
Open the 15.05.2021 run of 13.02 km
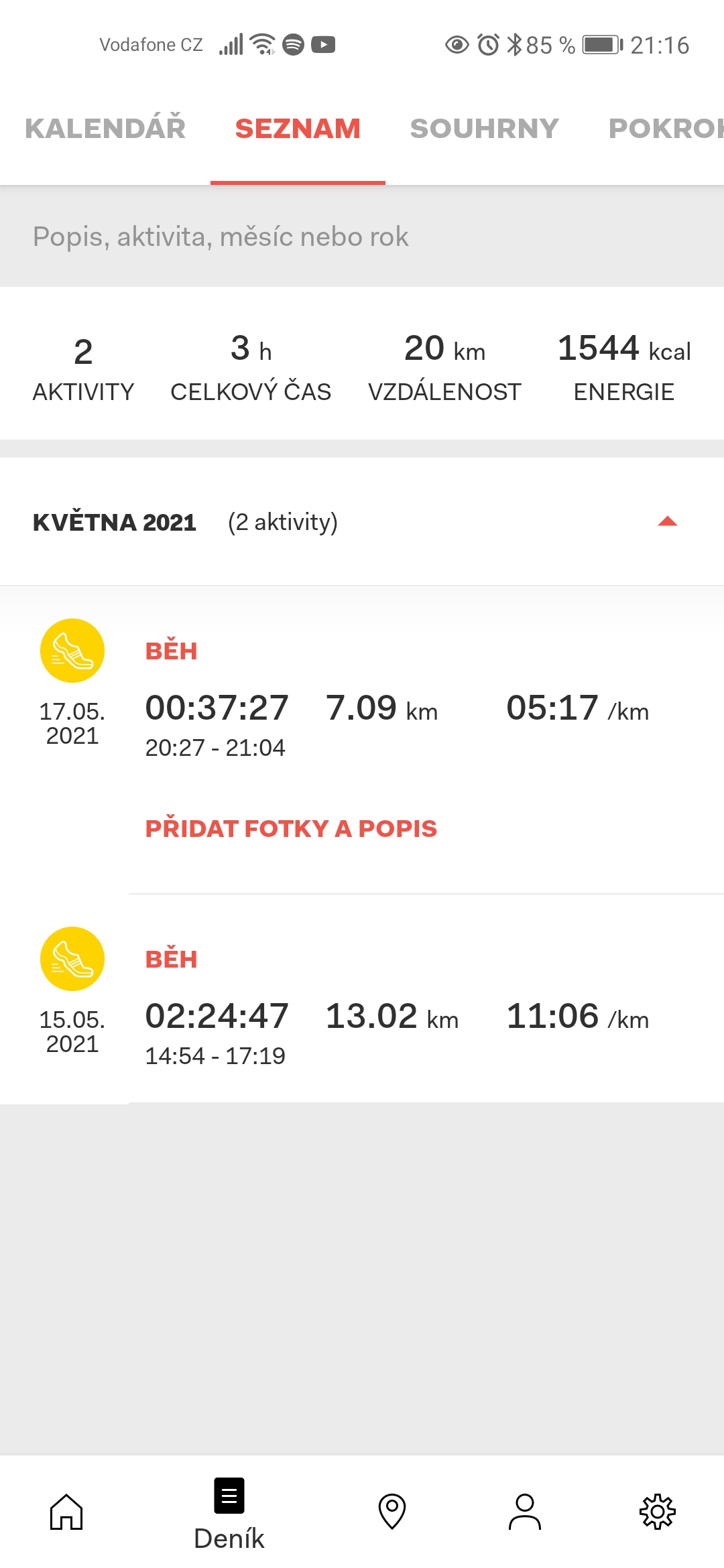point(362,1000)
